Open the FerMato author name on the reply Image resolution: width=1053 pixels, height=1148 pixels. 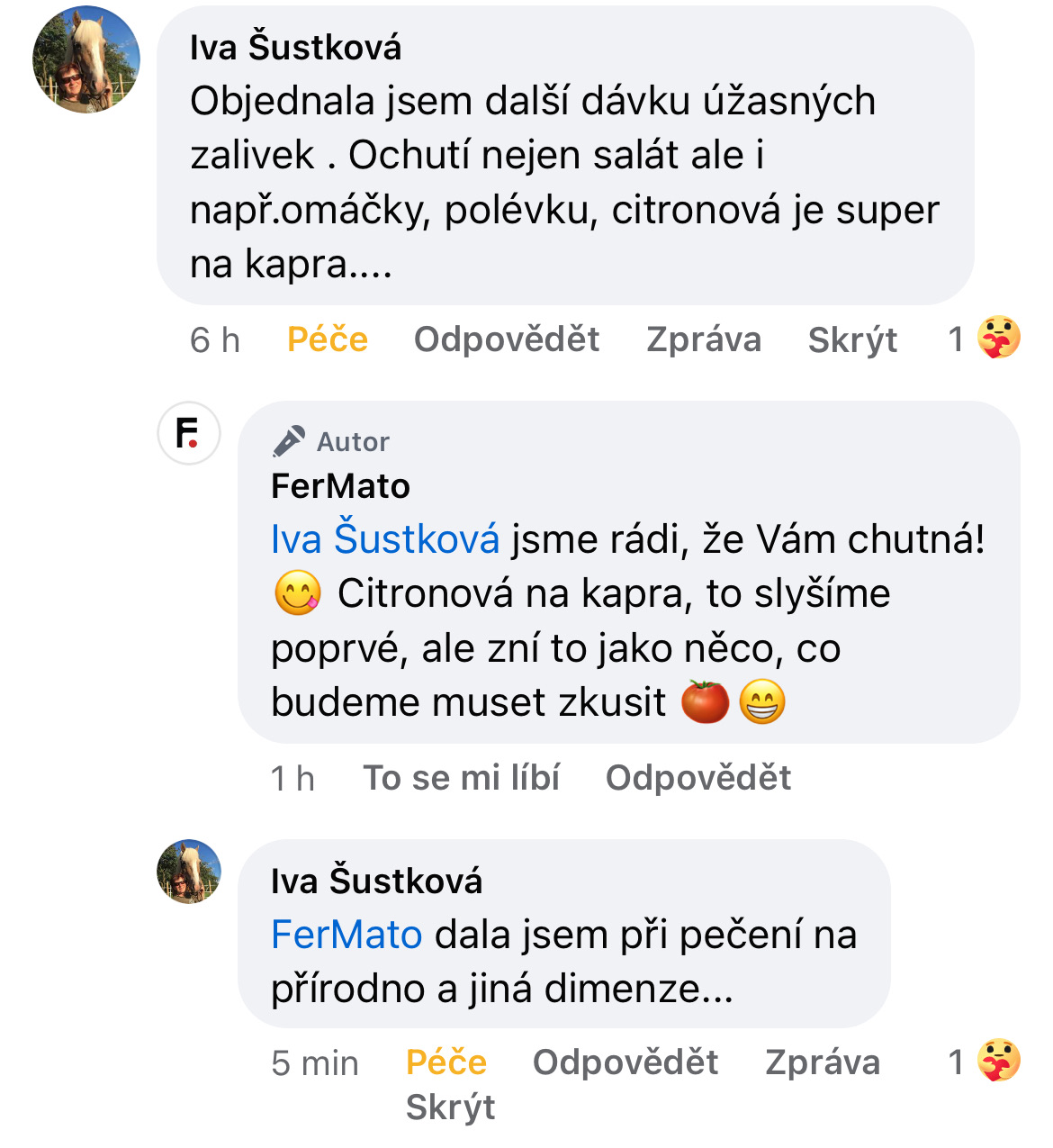coord(340,486)
